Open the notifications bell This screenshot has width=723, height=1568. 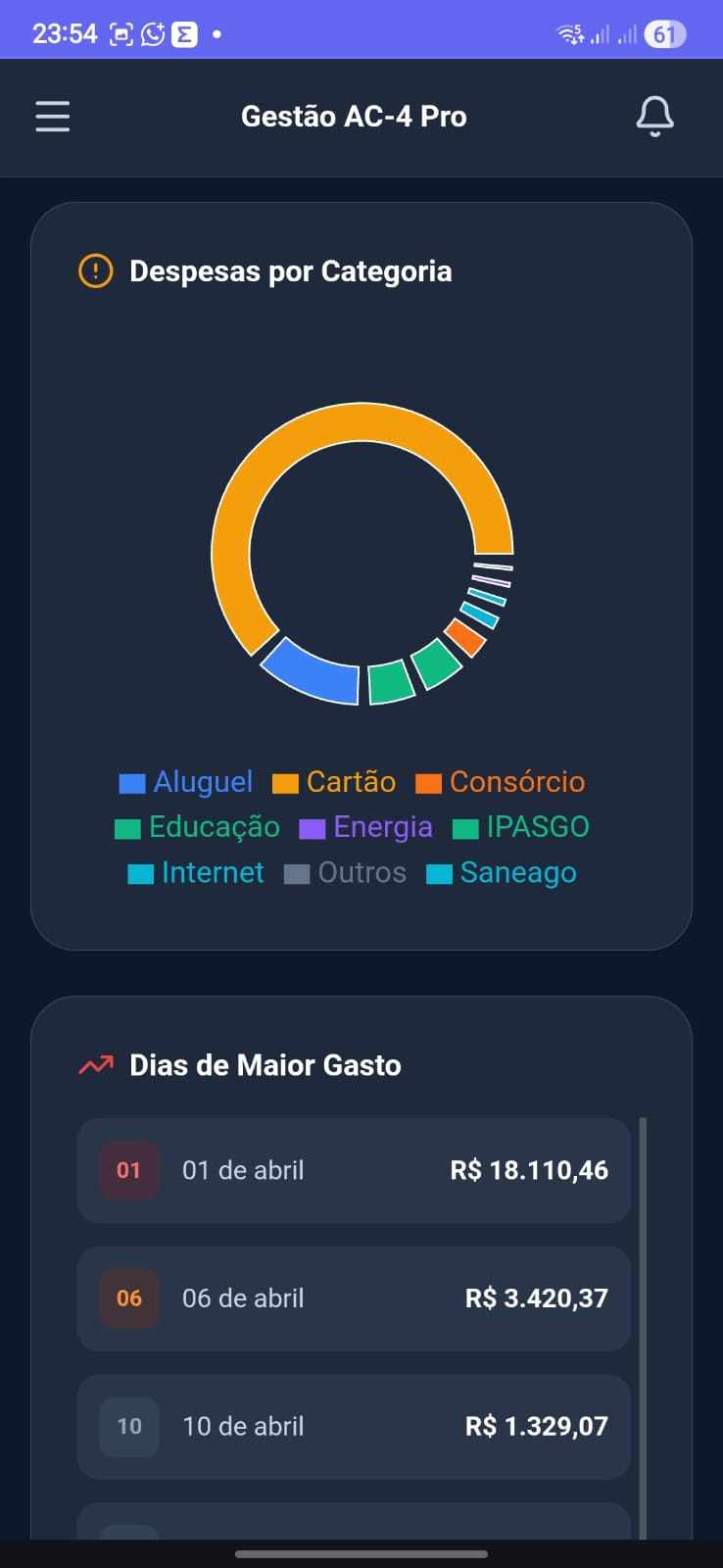click(x=654, y=116)
